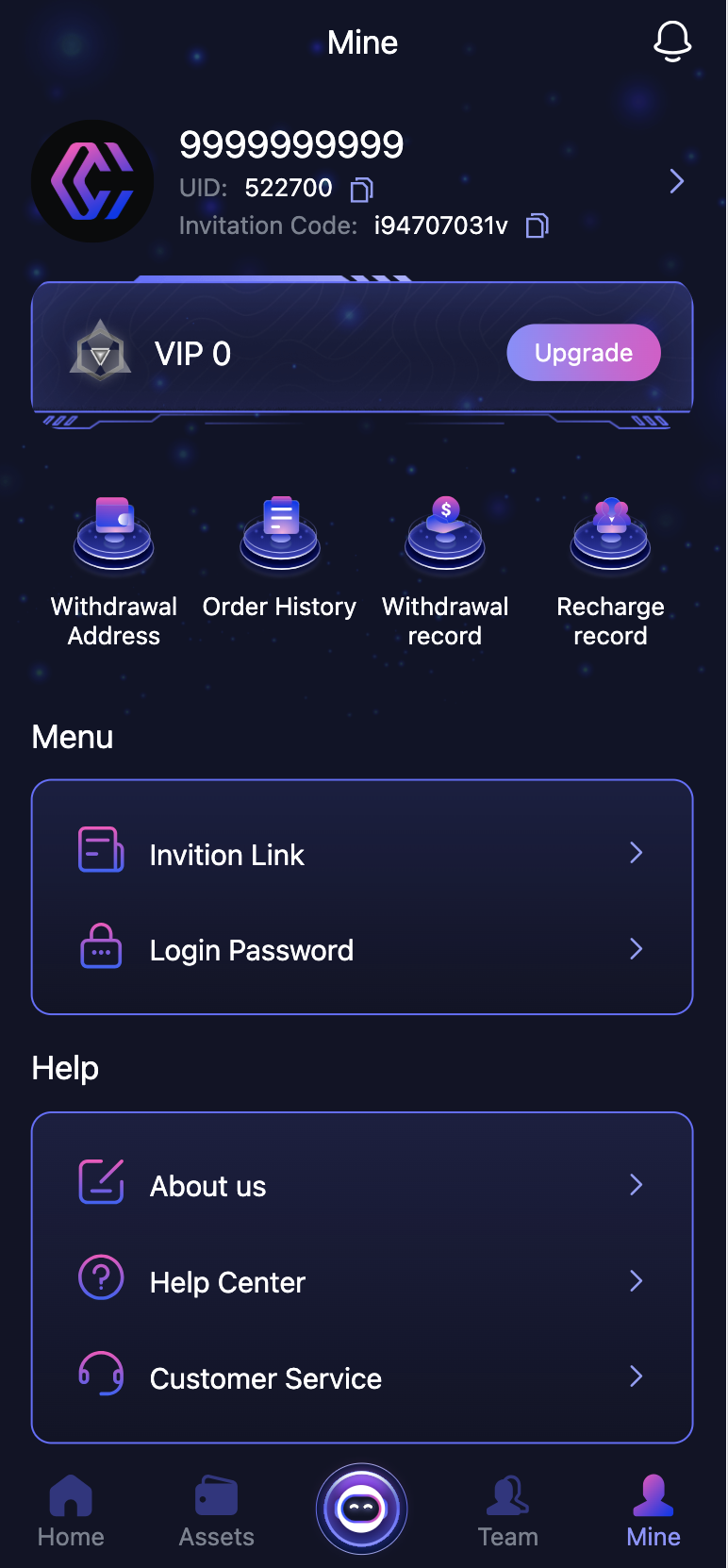The width and height of the screenshot is (728, 1568).
Task: Tap the Upgrade VIP button
Action: click(583, 353)
